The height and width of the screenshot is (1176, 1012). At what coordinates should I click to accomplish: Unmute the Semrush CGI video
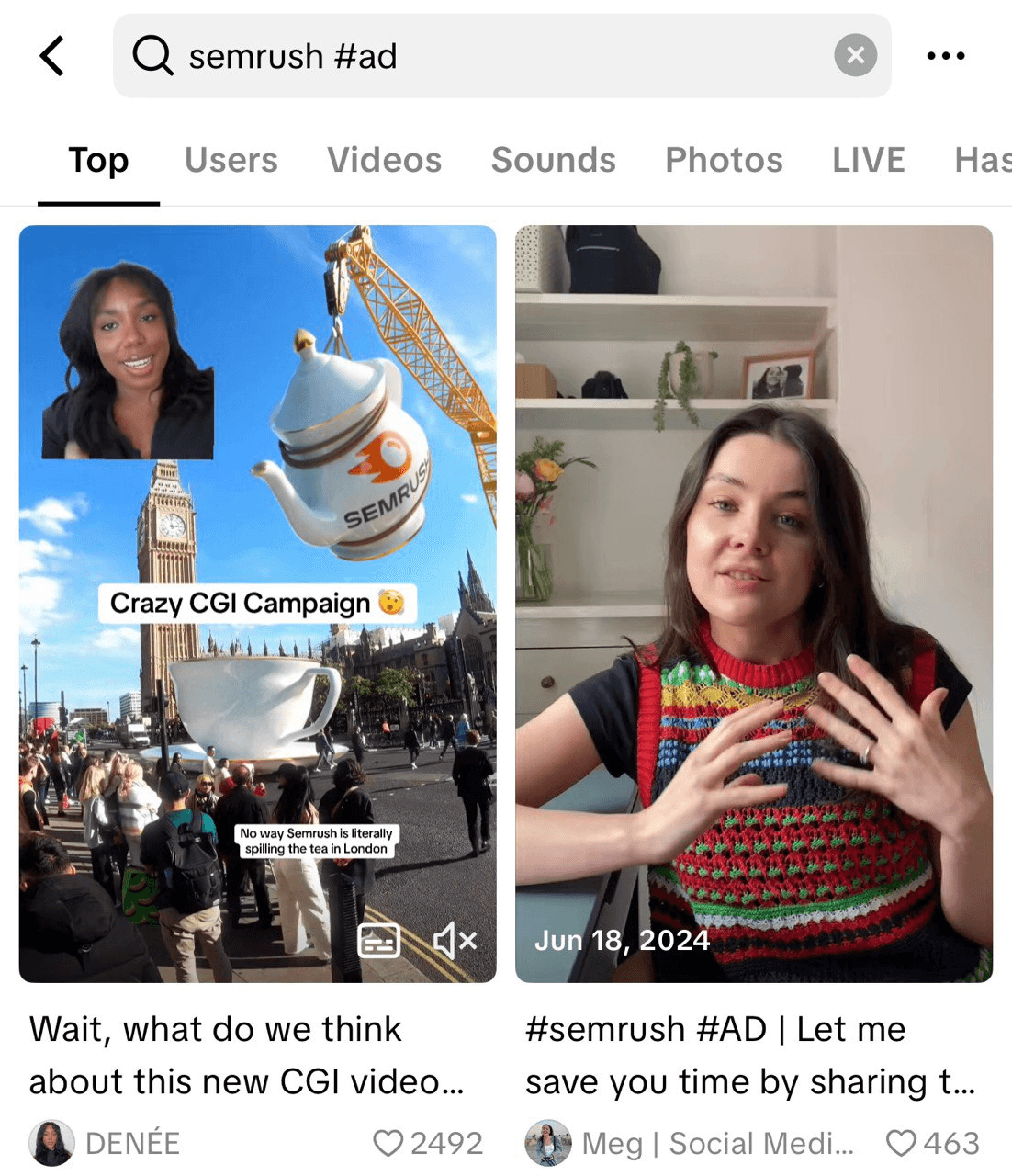pyautogui.click(x=455, y=939)
